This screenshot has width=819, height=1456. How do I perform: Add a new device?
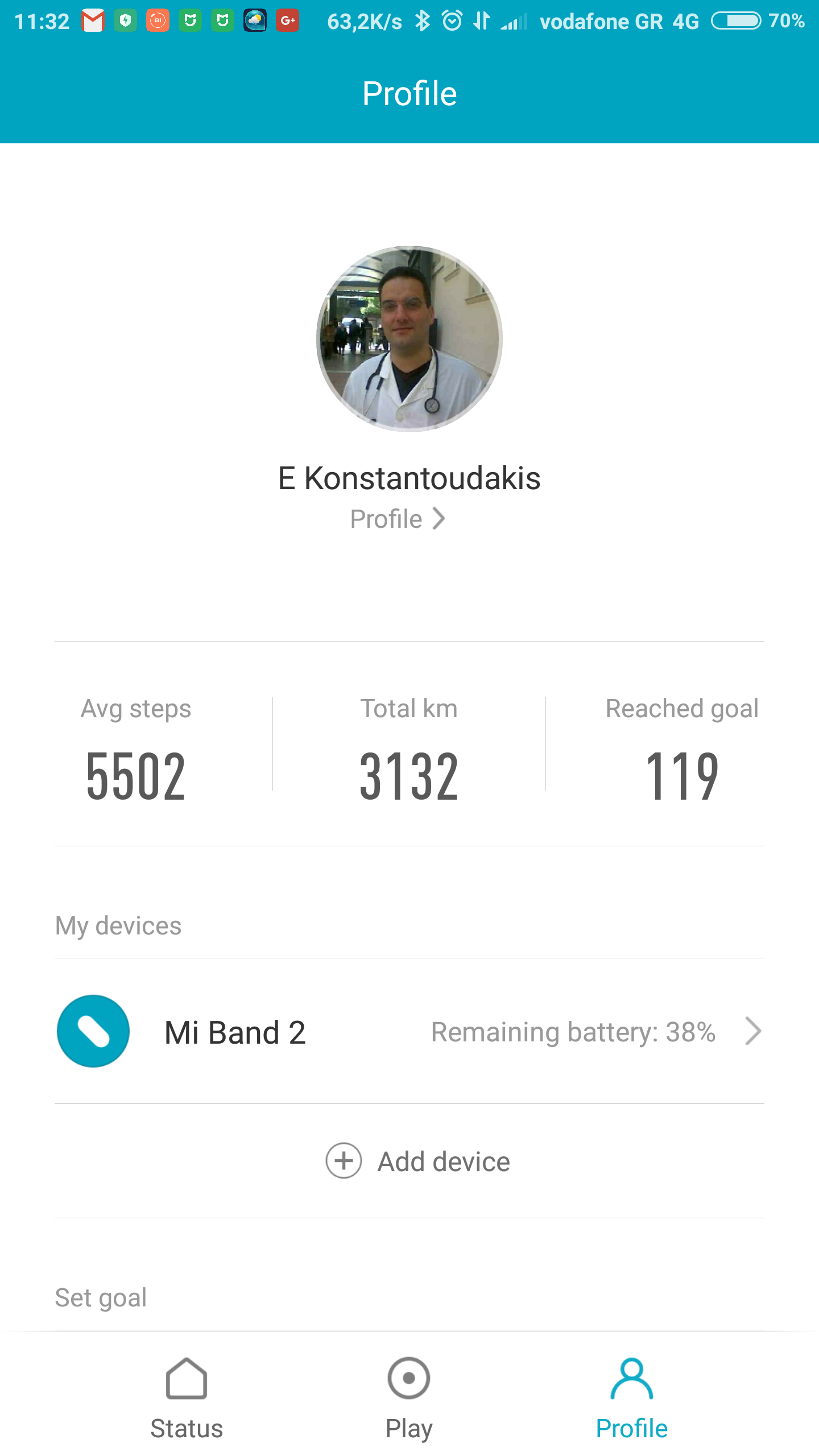click(x=418, y=1161)
